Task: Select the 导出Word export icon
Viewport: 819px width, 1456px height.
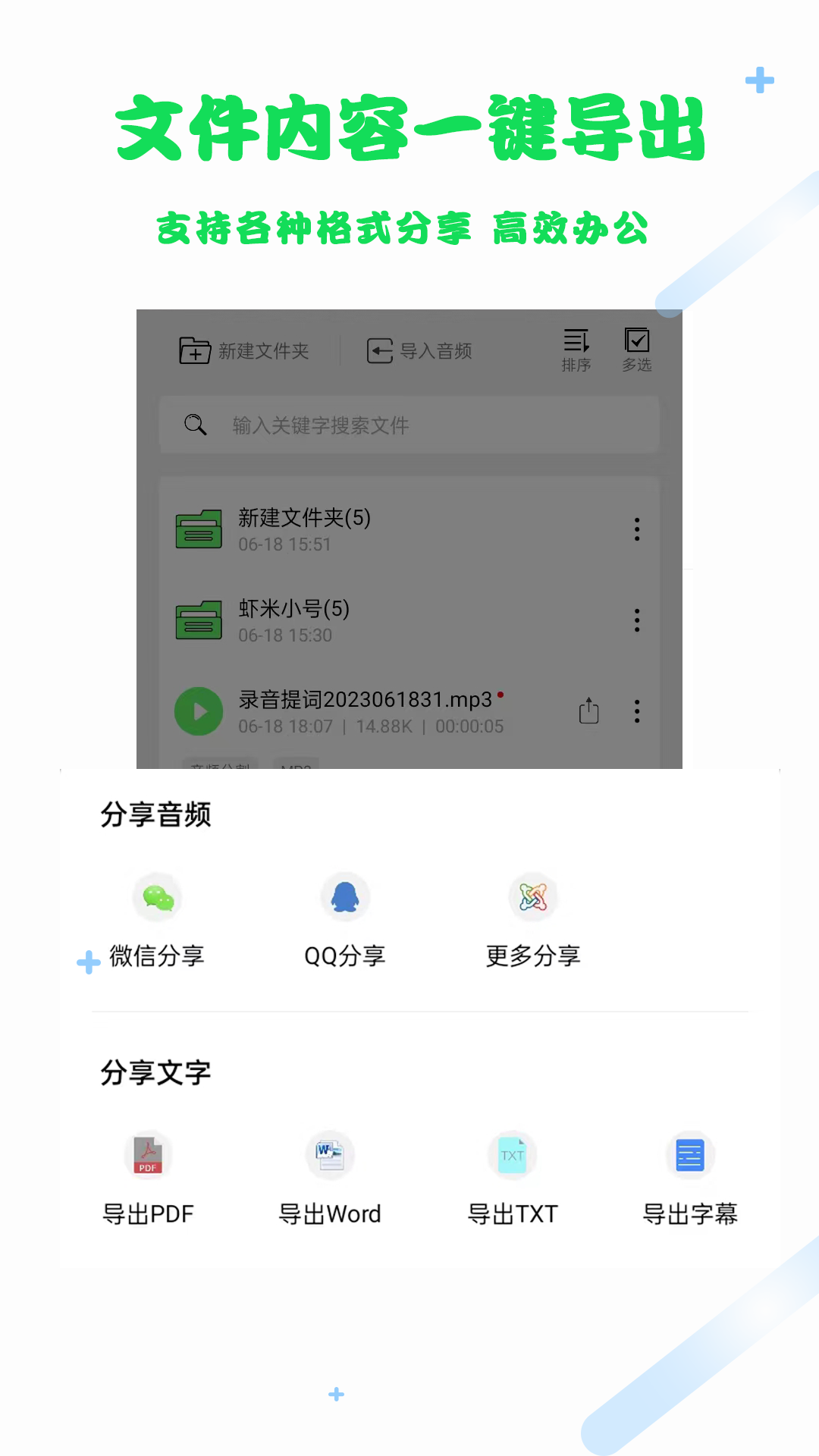Action: pyautogui.click(x=331, y=1155)
